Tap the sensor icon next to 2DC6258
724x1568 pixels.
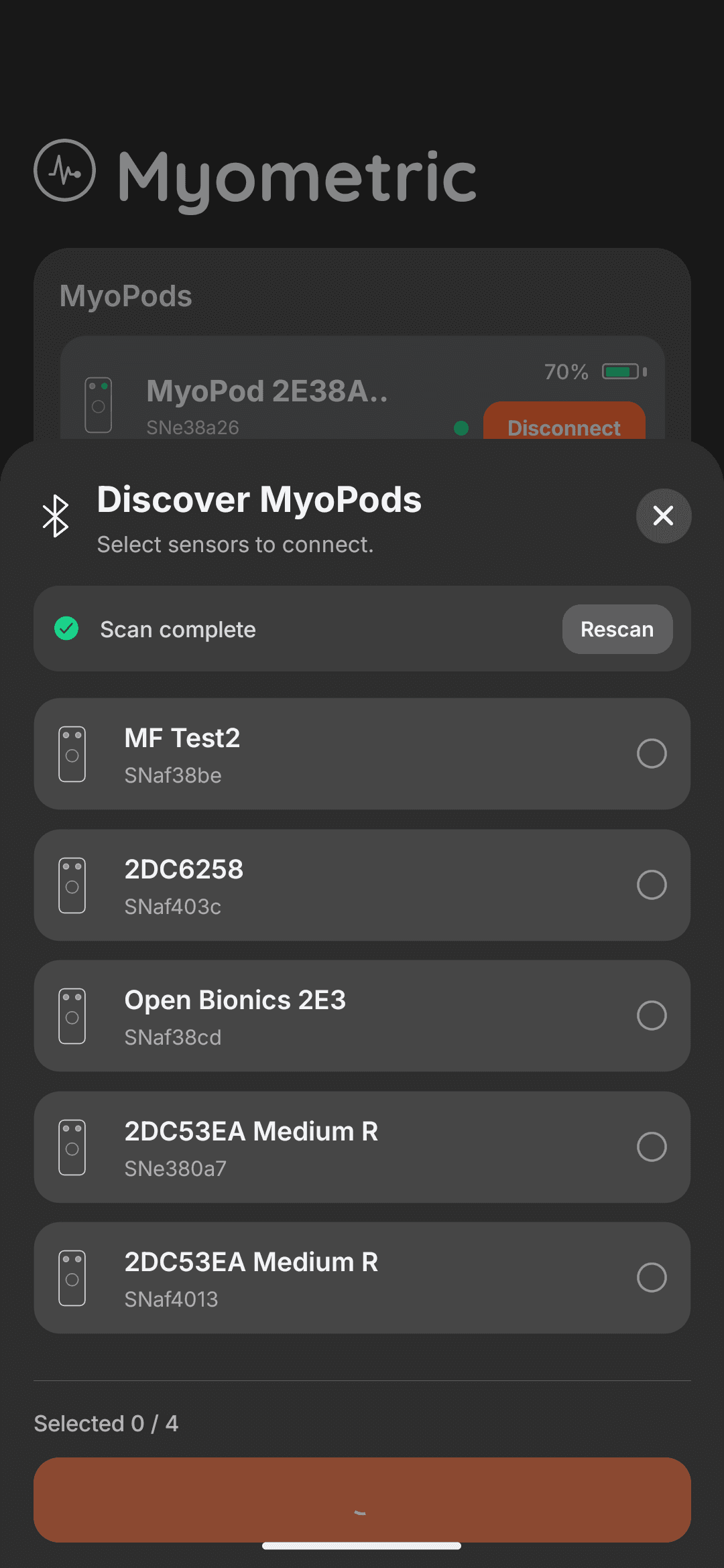pyautogui.click(x=73, y=885)
